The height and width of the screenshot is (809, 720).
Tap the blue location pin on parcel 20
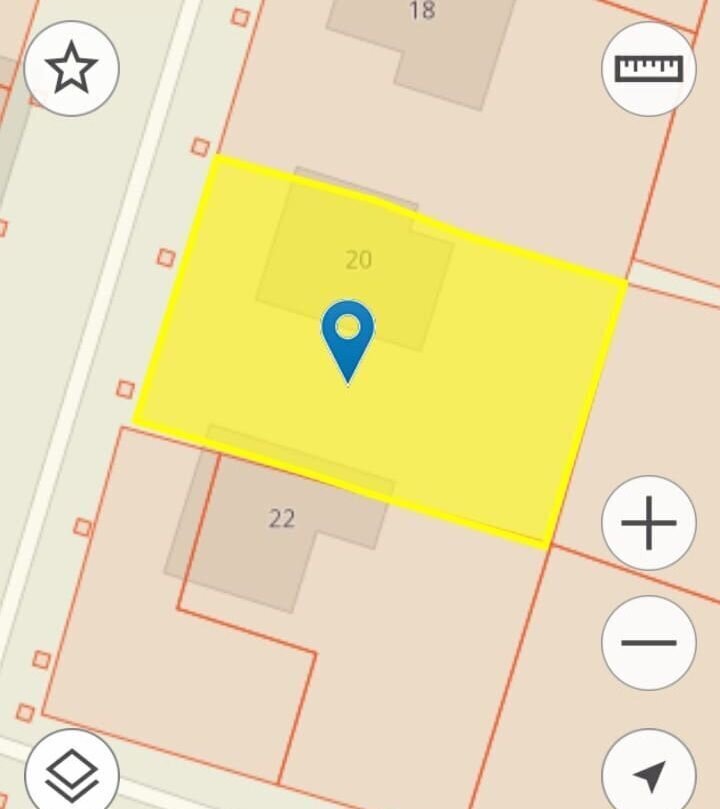[x=347, y=335]
